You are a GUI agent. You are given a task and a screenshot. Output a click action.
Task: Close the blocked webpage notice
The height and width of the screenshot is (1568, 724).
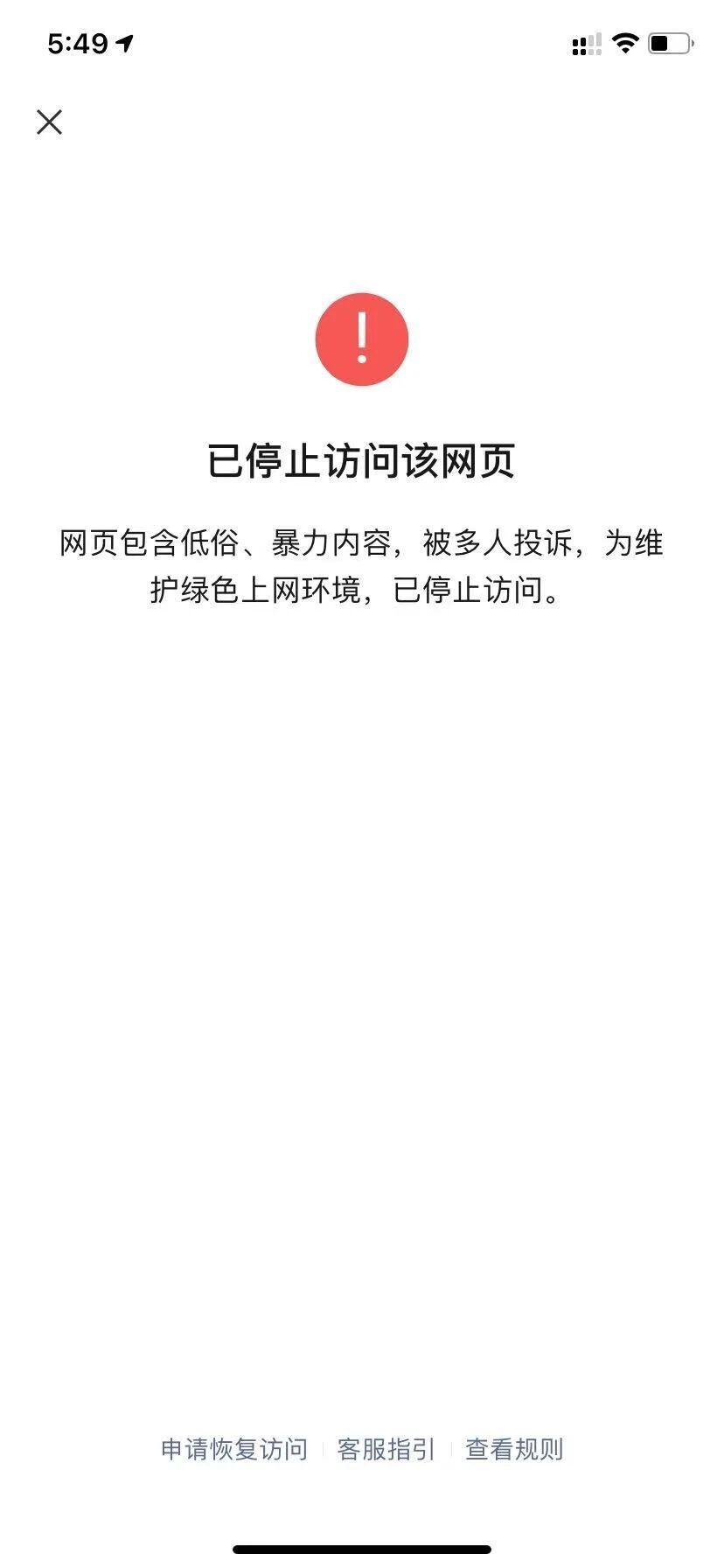[50, 122]
